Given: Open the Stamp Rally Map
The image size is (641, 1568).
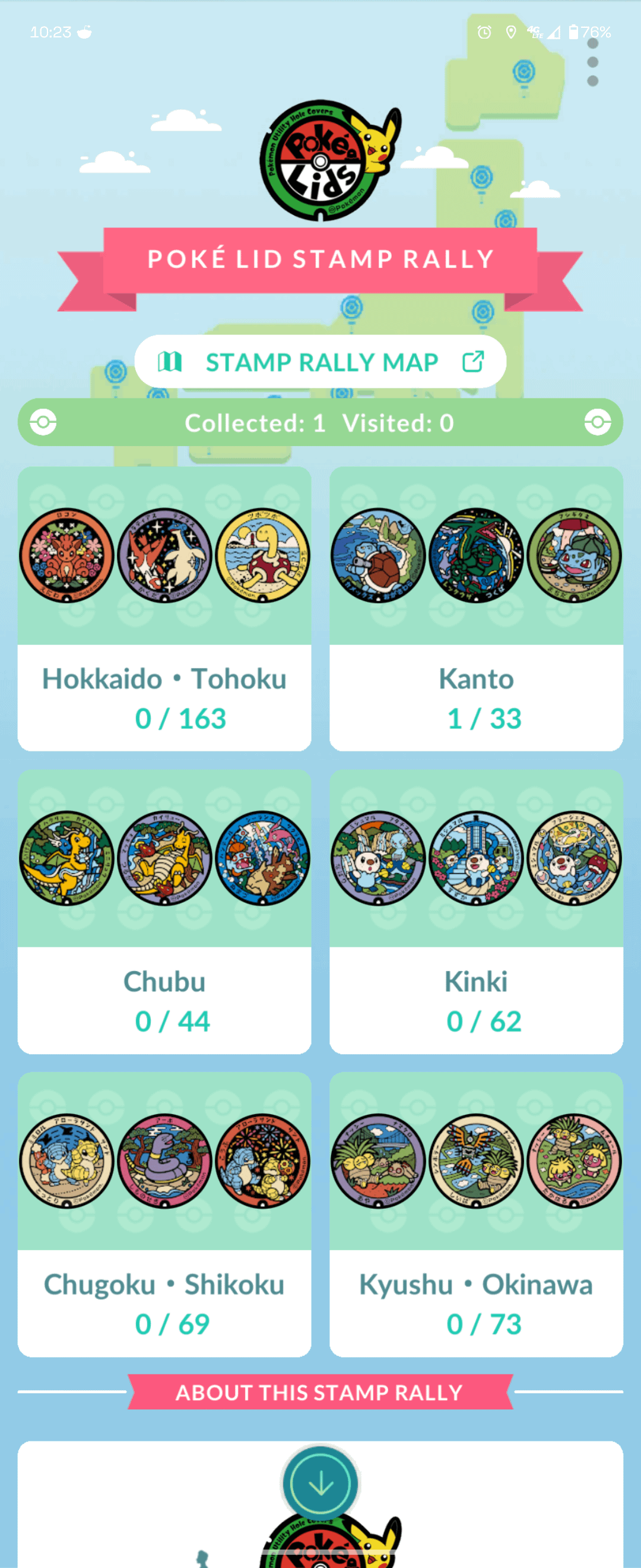Looking at the screenshot, I should click(x=320, y=362).
